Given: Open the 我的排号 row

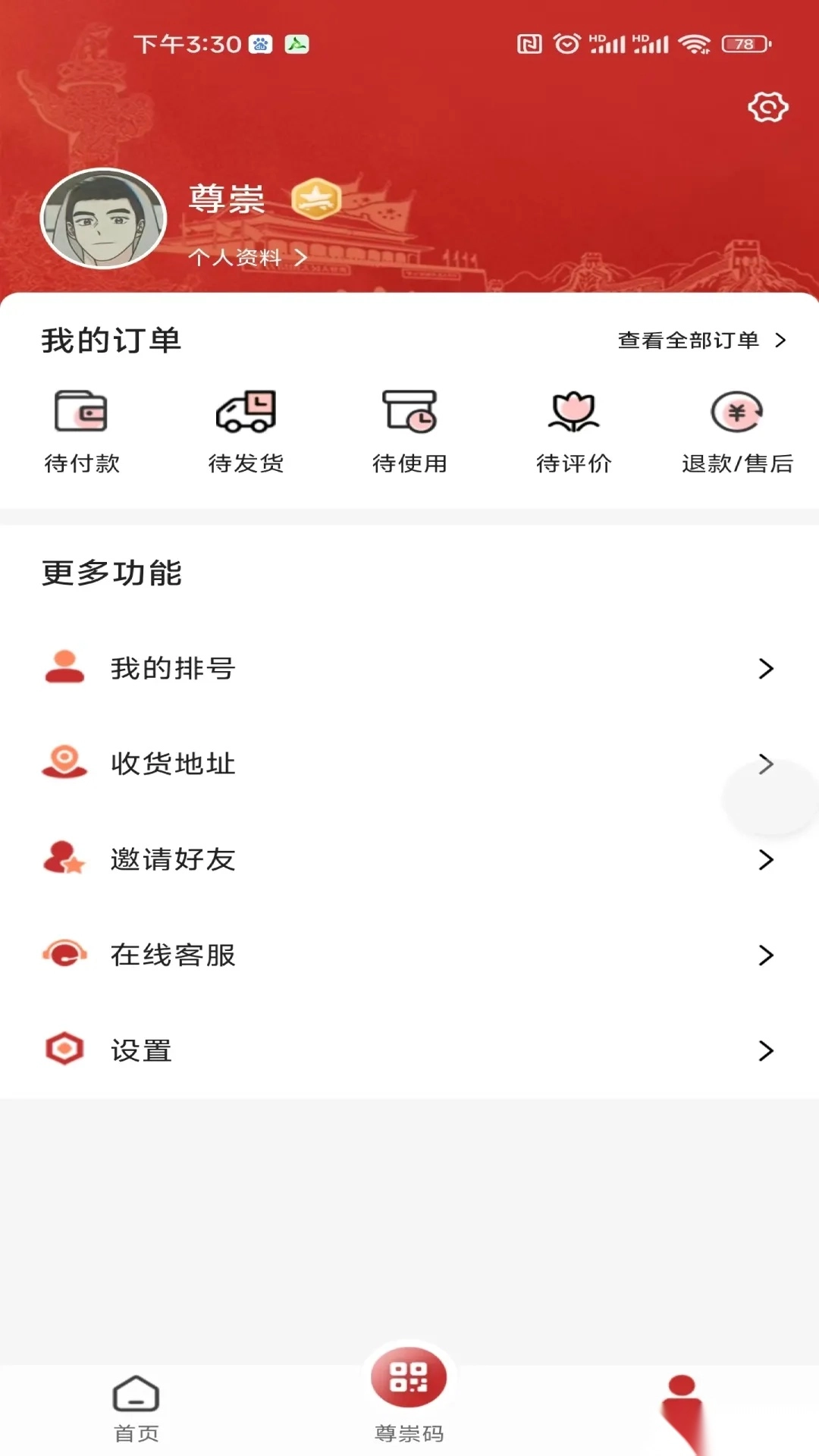Looking at the screenshot, I should coord(409,668).
